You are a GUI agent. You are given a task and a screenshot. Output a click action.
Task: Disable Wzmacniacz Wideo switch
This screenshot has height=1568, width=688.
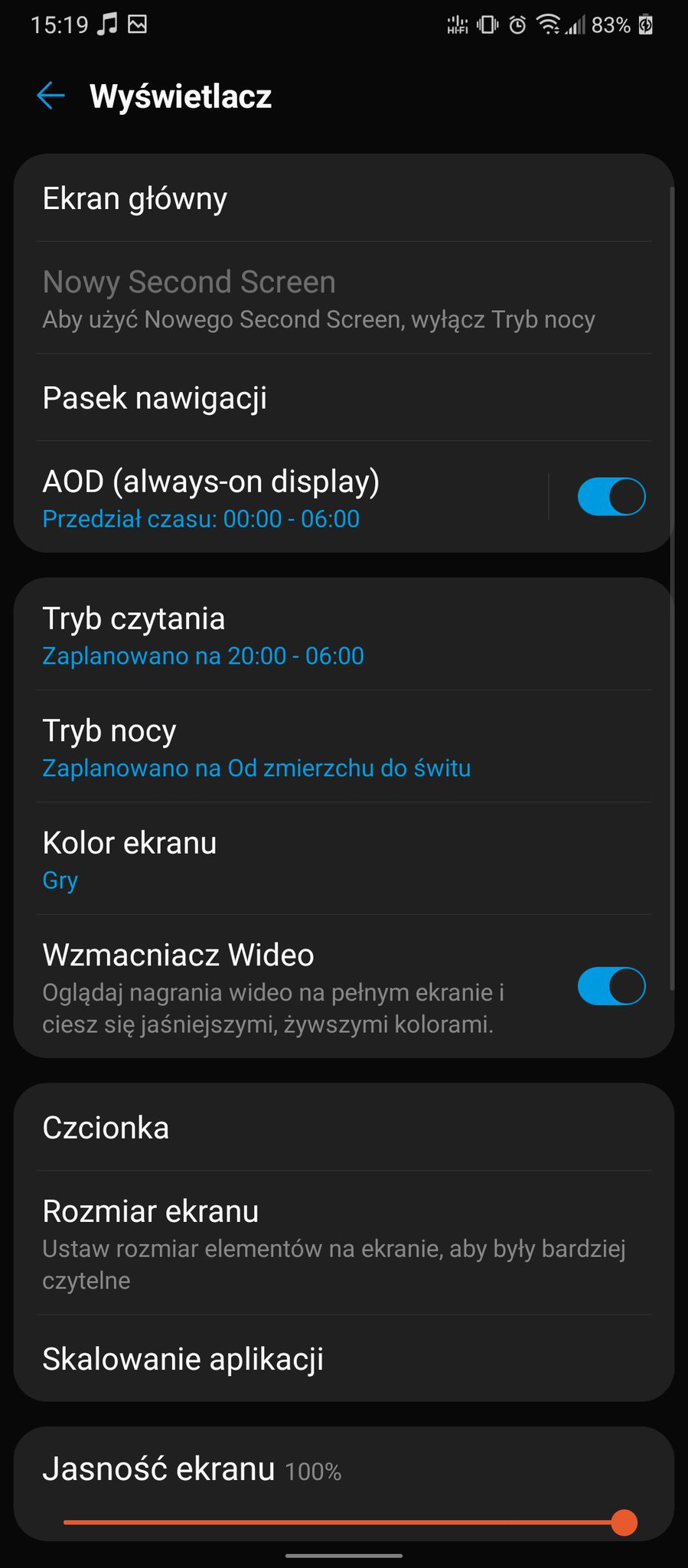click(611, 986)
